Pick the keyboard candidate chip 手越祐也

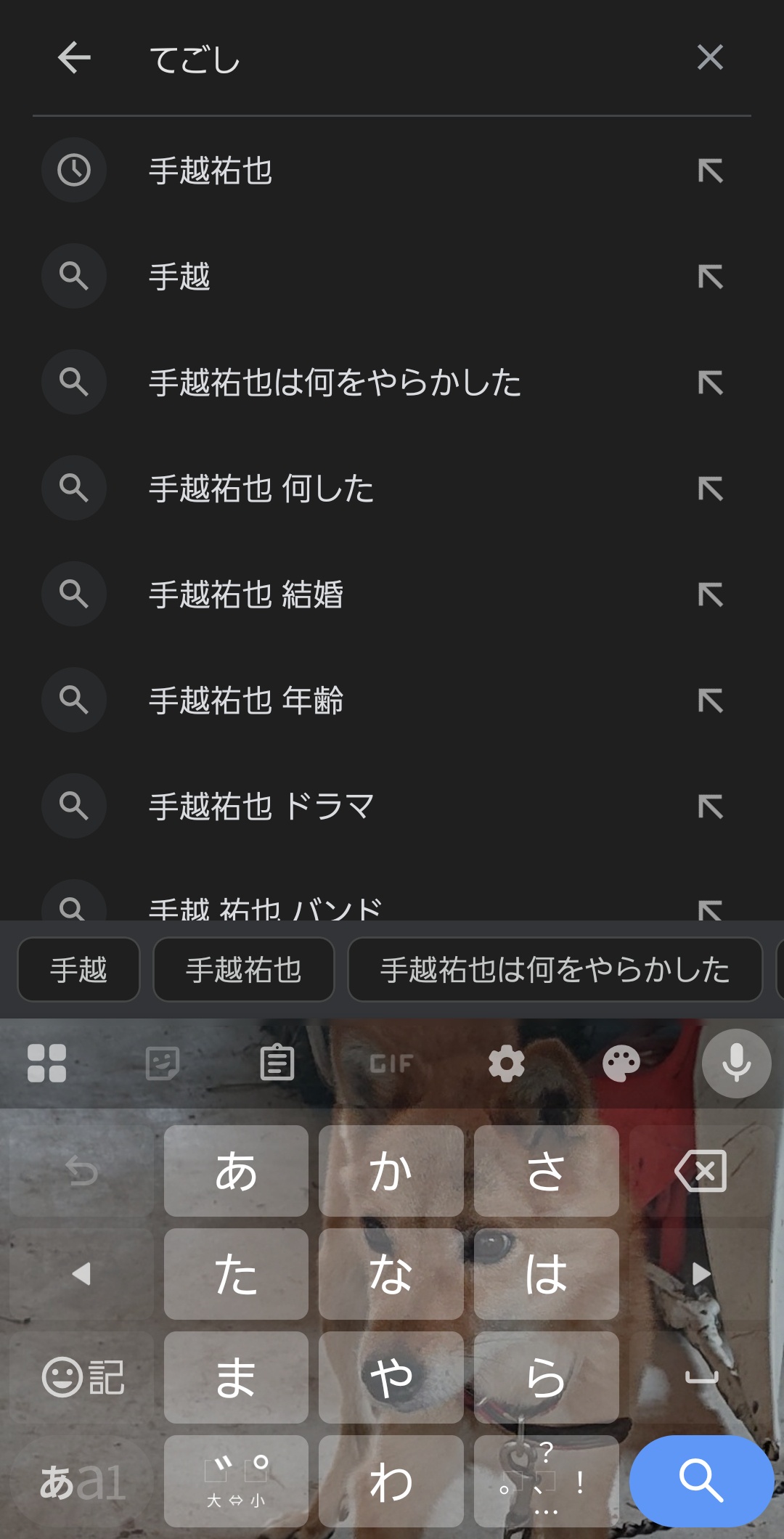coord(243,970)
